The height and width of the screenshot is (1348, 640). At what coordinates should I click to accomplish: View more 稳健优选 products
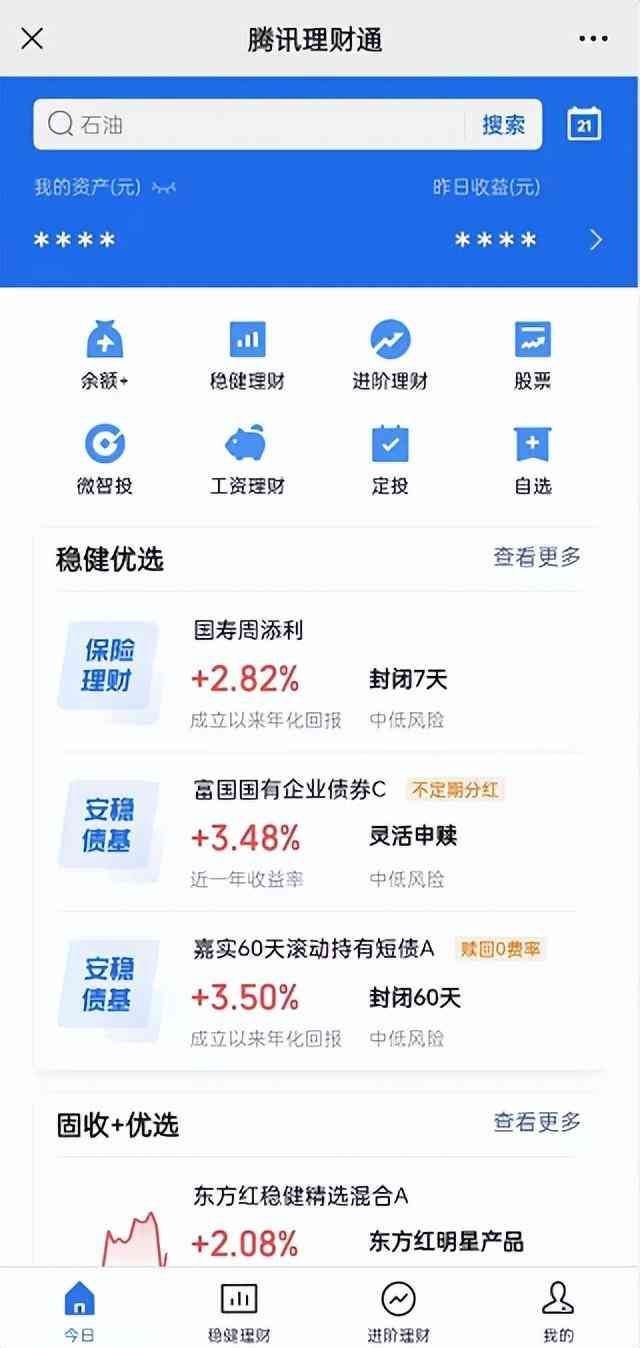537,558
